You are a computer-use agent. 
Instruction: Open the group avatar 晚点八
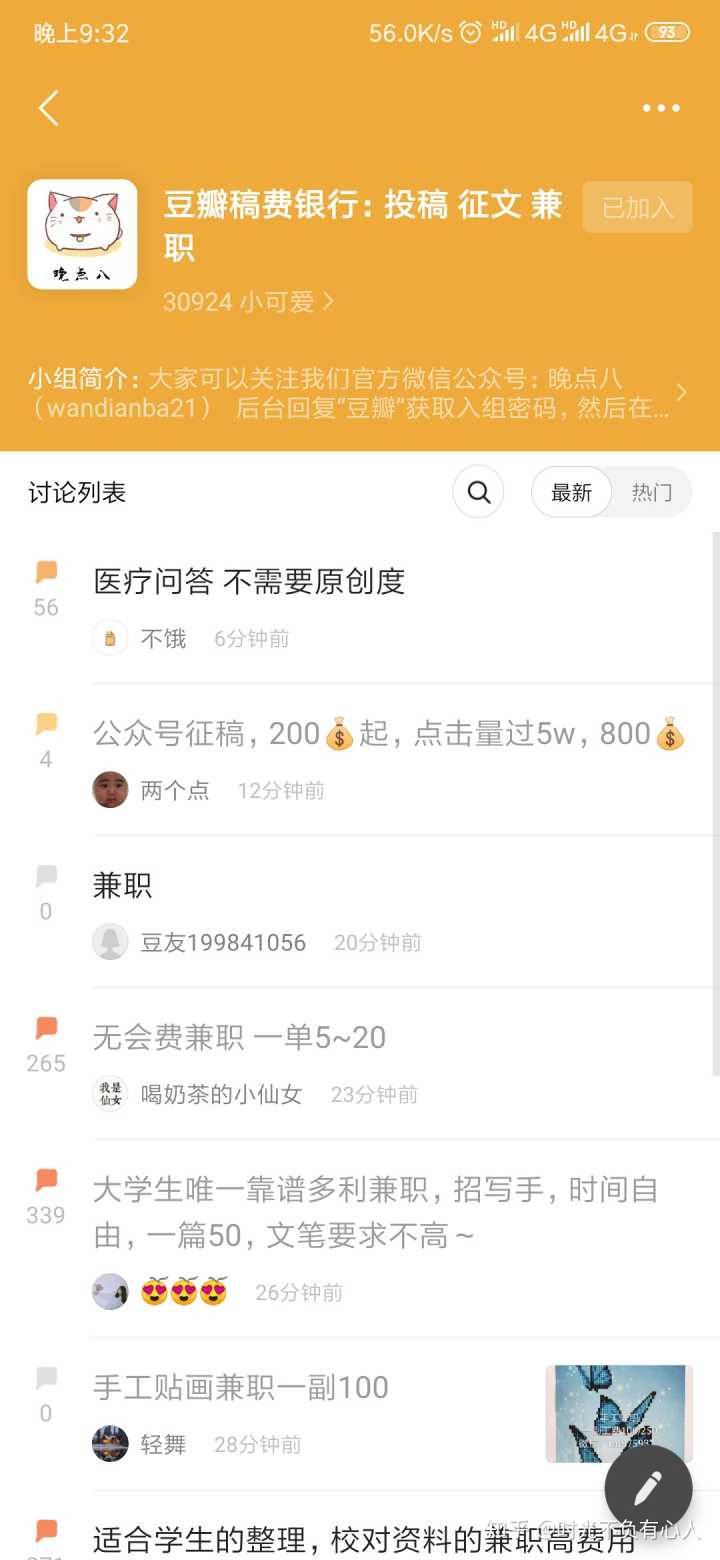[82, 234]
